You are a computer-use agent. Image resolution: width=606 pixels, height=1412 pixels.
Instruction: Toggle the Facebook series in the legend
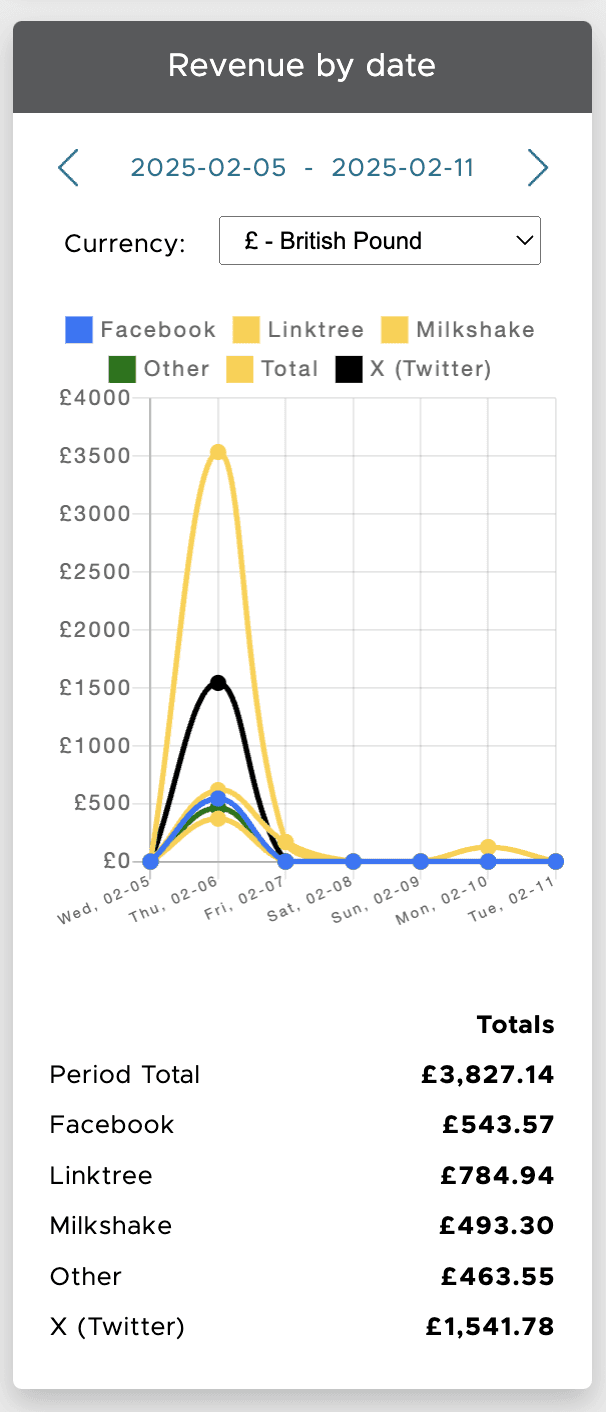141,330
